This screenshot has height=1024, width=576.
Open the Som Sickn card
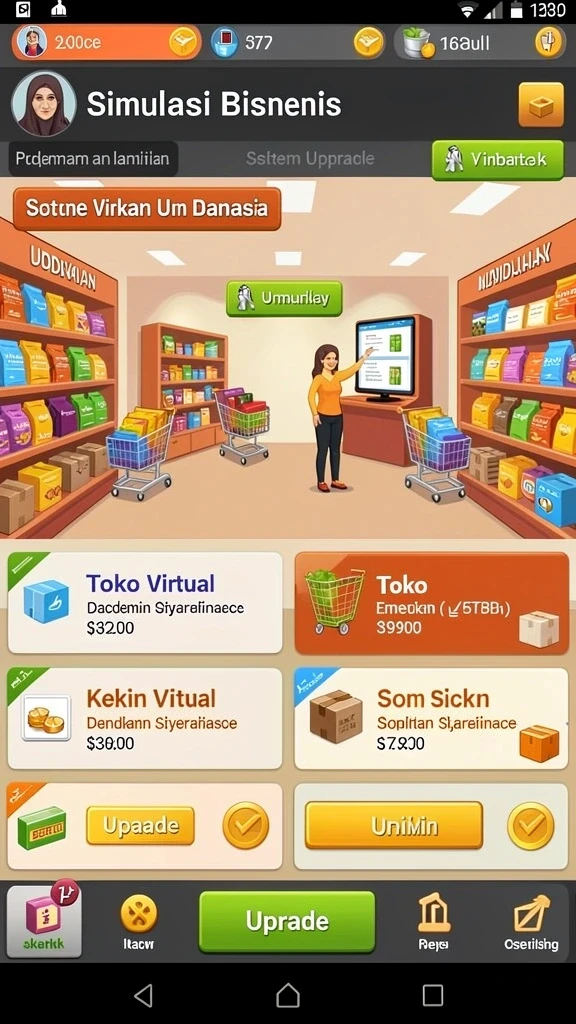[x=432, y=718]
